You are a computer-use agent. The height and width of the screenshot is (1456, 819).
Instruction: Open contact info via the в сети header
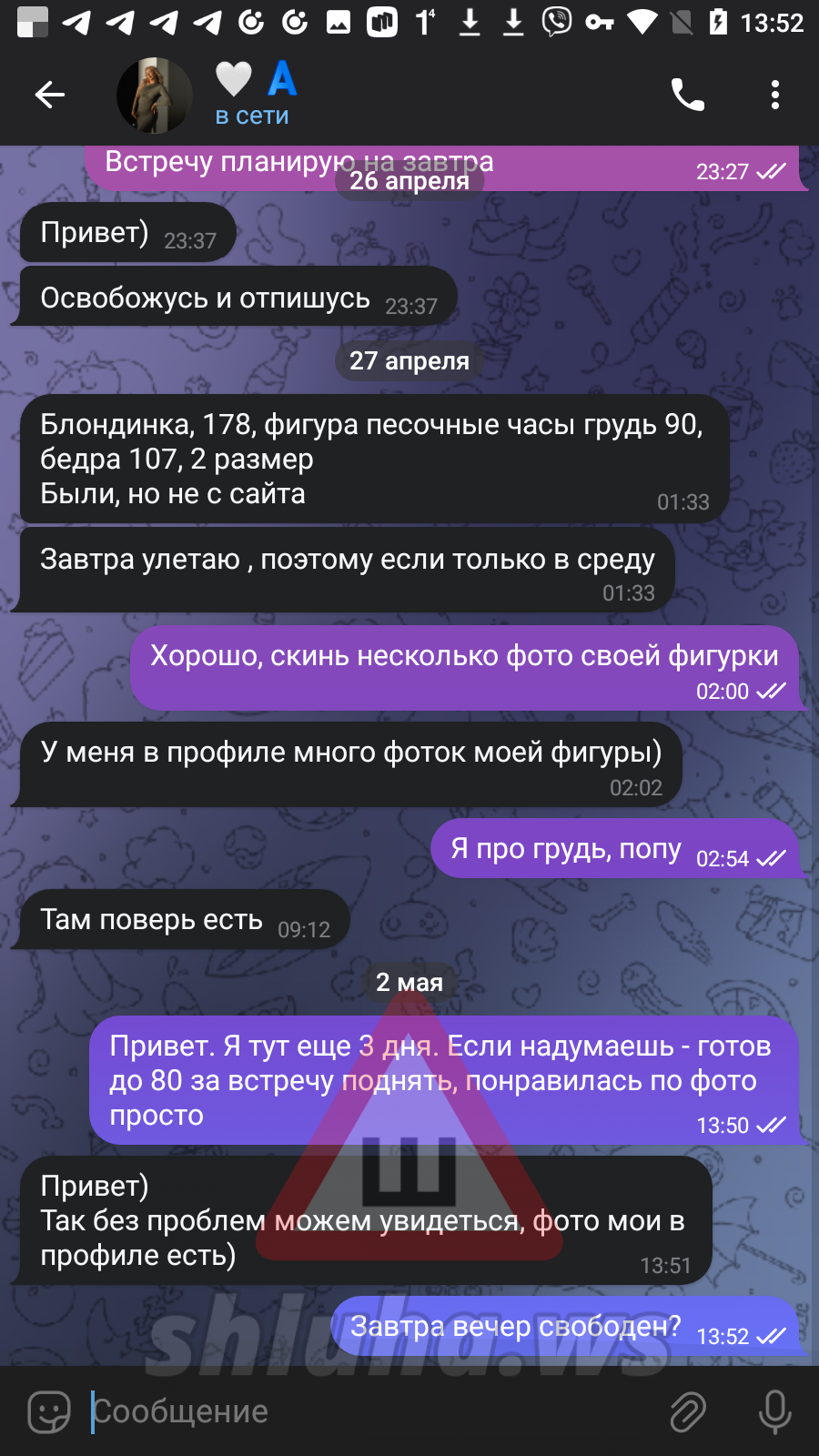click(252, 116)
